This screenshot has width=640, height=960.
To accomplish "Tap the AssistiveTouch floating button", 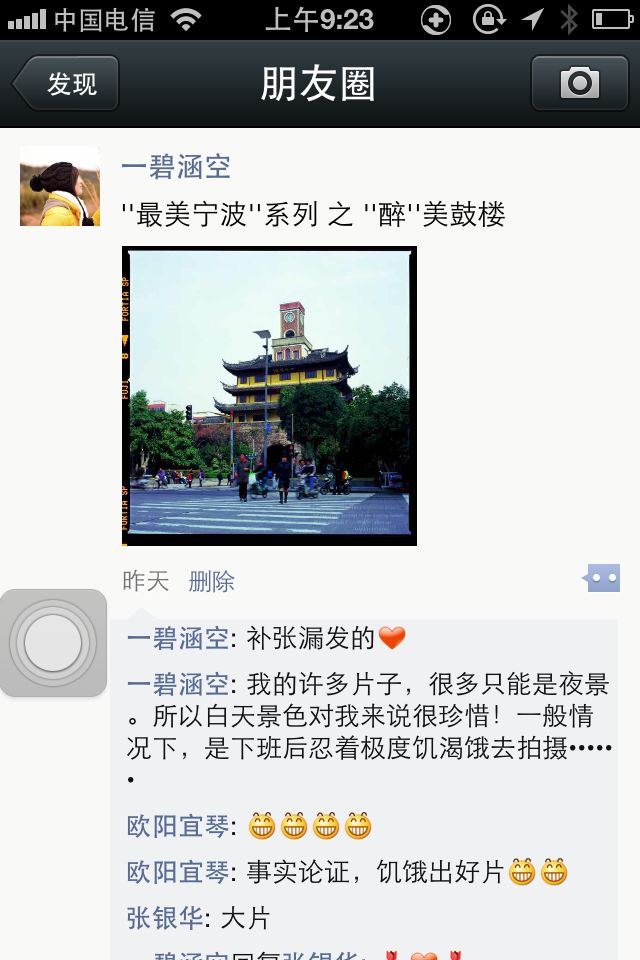I will coord(53,643).
